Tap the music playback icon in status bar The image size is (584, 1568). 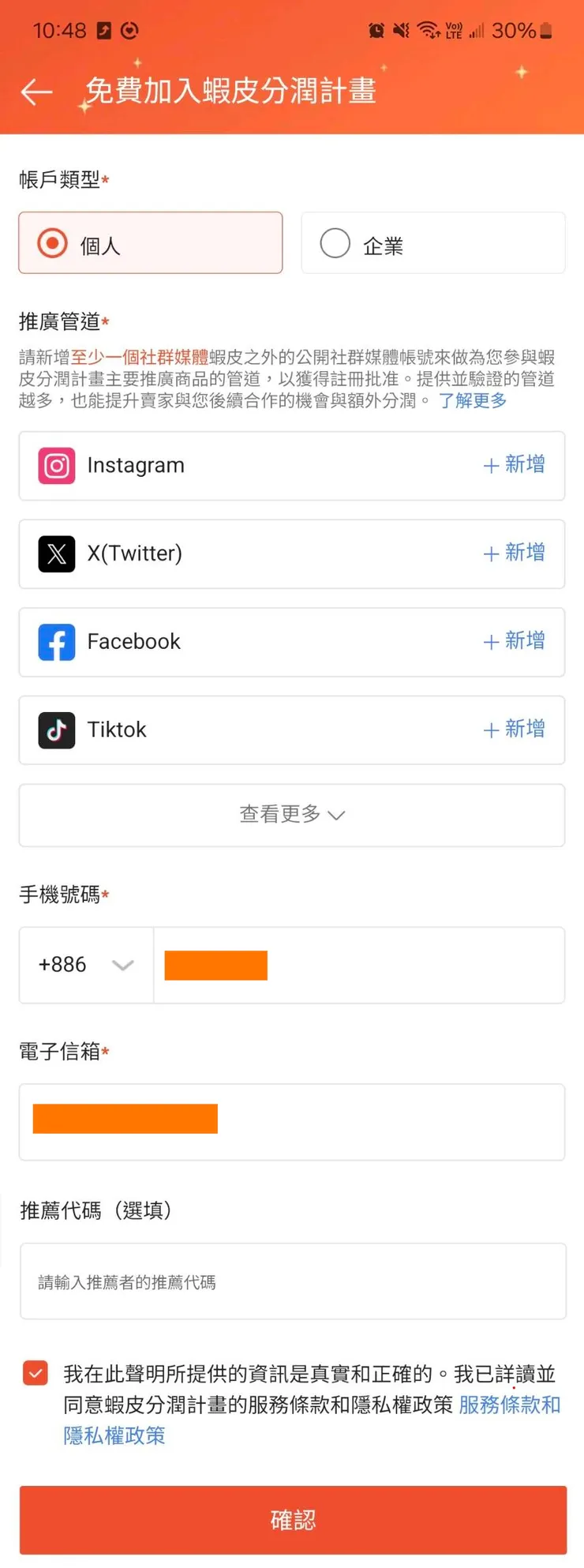[x=103, y=30]
